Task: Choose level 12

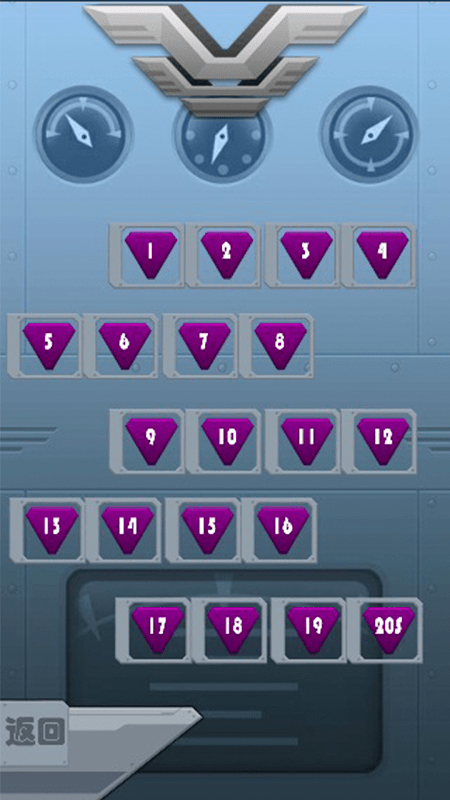Action: 379,441
